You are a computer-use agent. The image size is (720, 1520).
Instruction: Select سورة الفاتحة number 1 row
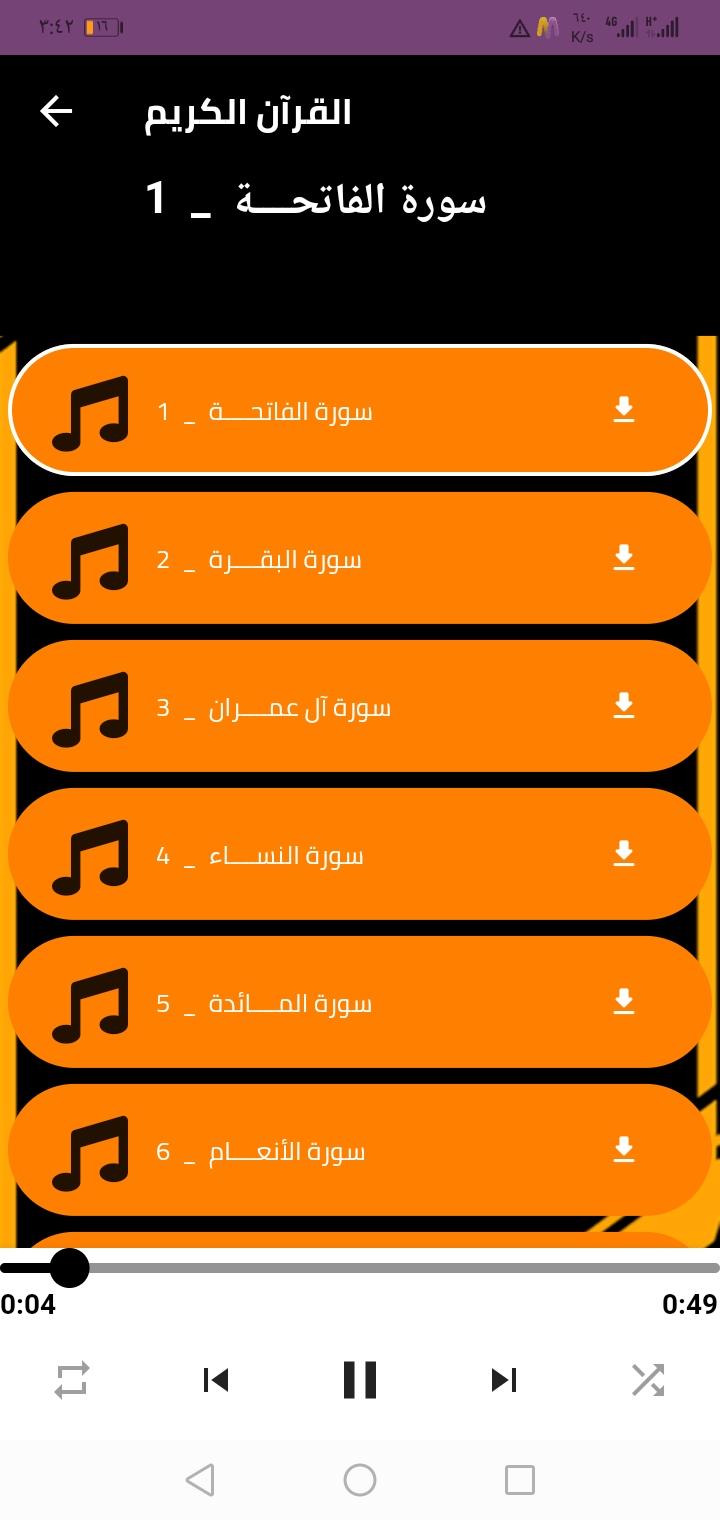tap(360, 410)
